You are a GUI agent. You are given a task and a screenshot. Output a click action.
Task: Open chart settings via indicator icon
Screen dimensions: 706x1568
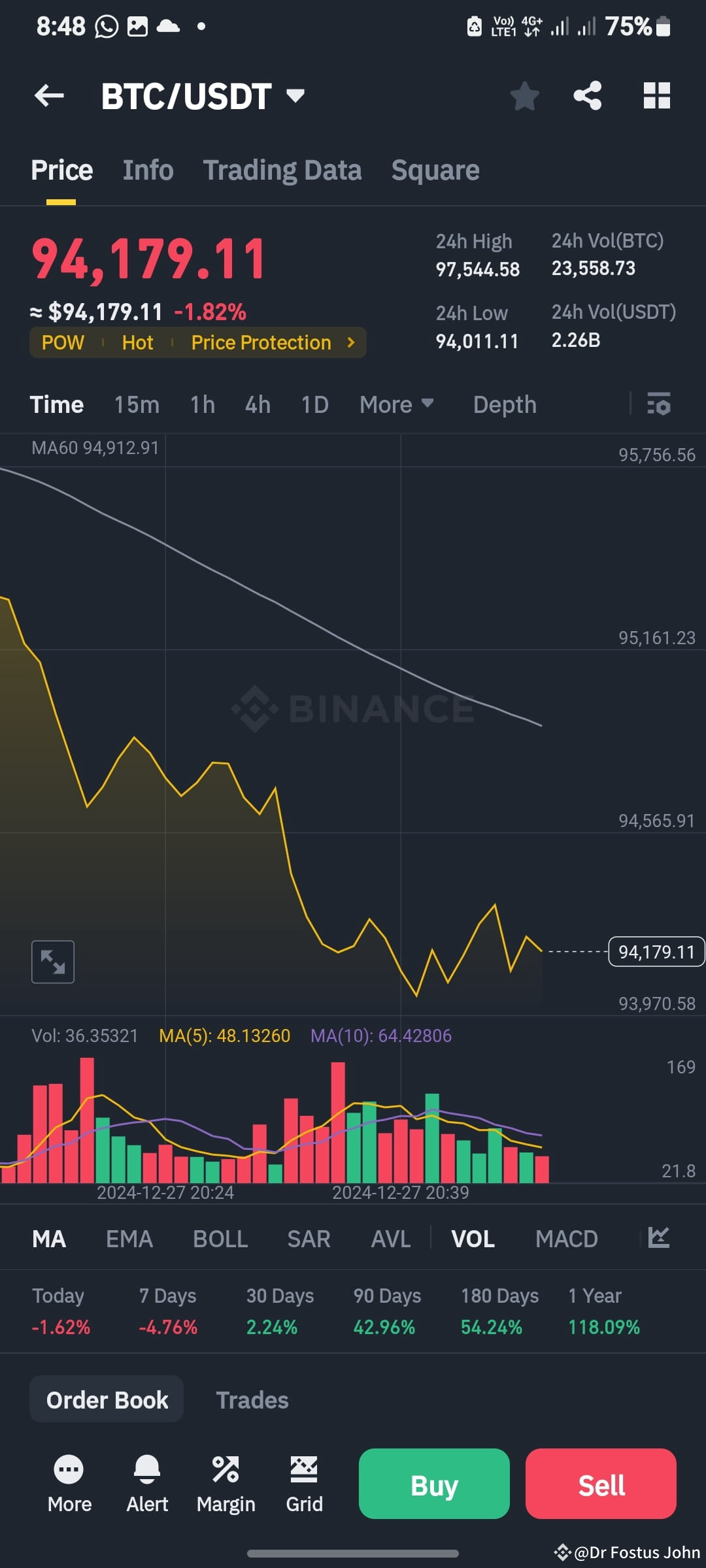tap(659, 404)
